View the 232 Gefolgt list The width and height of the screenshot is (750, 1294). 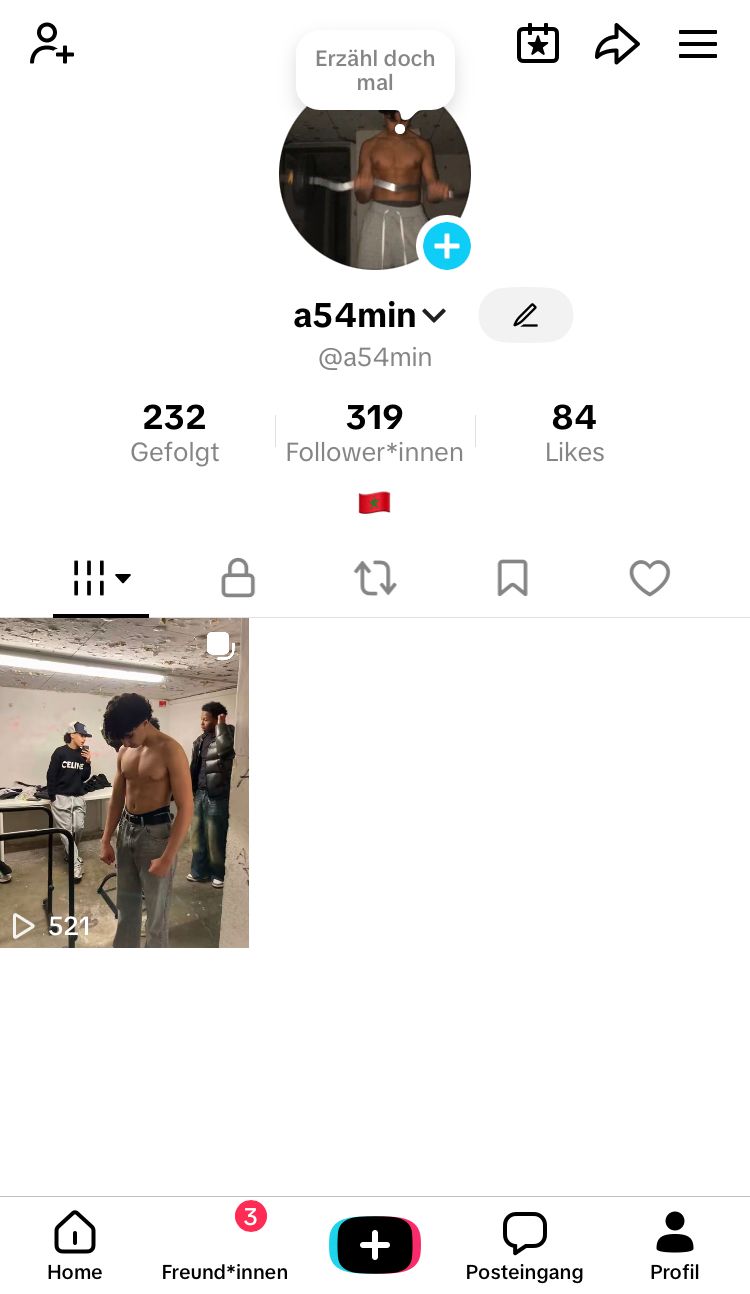coord(174,432)
